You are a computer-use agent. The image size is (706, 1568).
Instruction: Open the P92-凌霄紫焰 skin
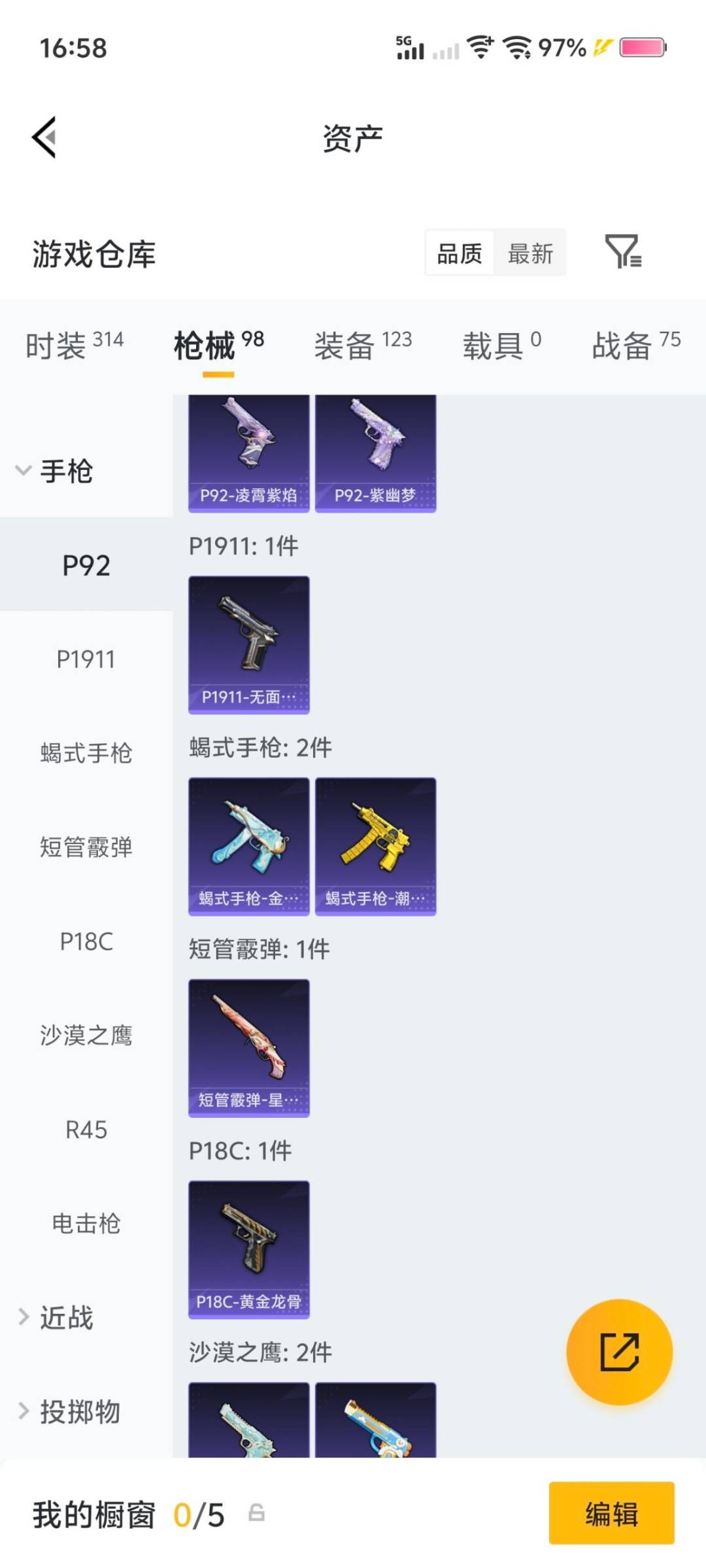point(248,451)
